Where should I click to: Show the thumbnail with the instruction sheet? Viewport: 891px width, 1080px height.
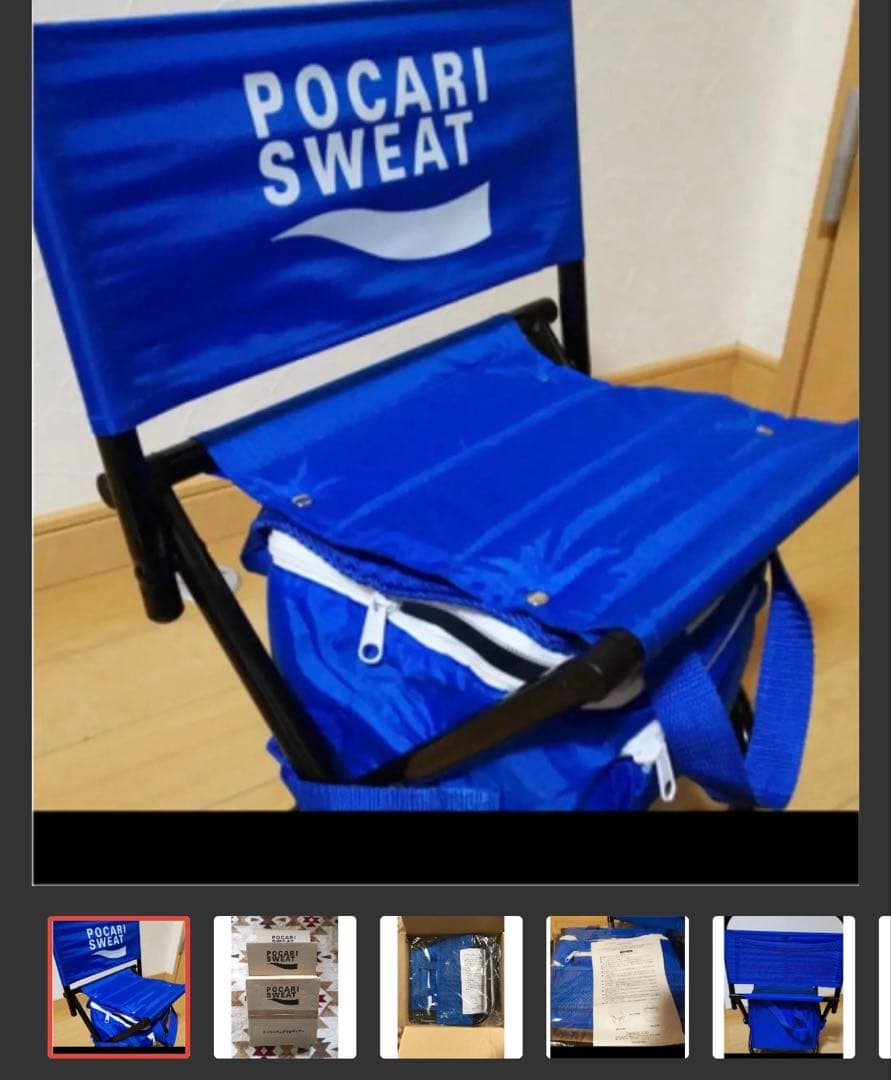click(617, 986)
